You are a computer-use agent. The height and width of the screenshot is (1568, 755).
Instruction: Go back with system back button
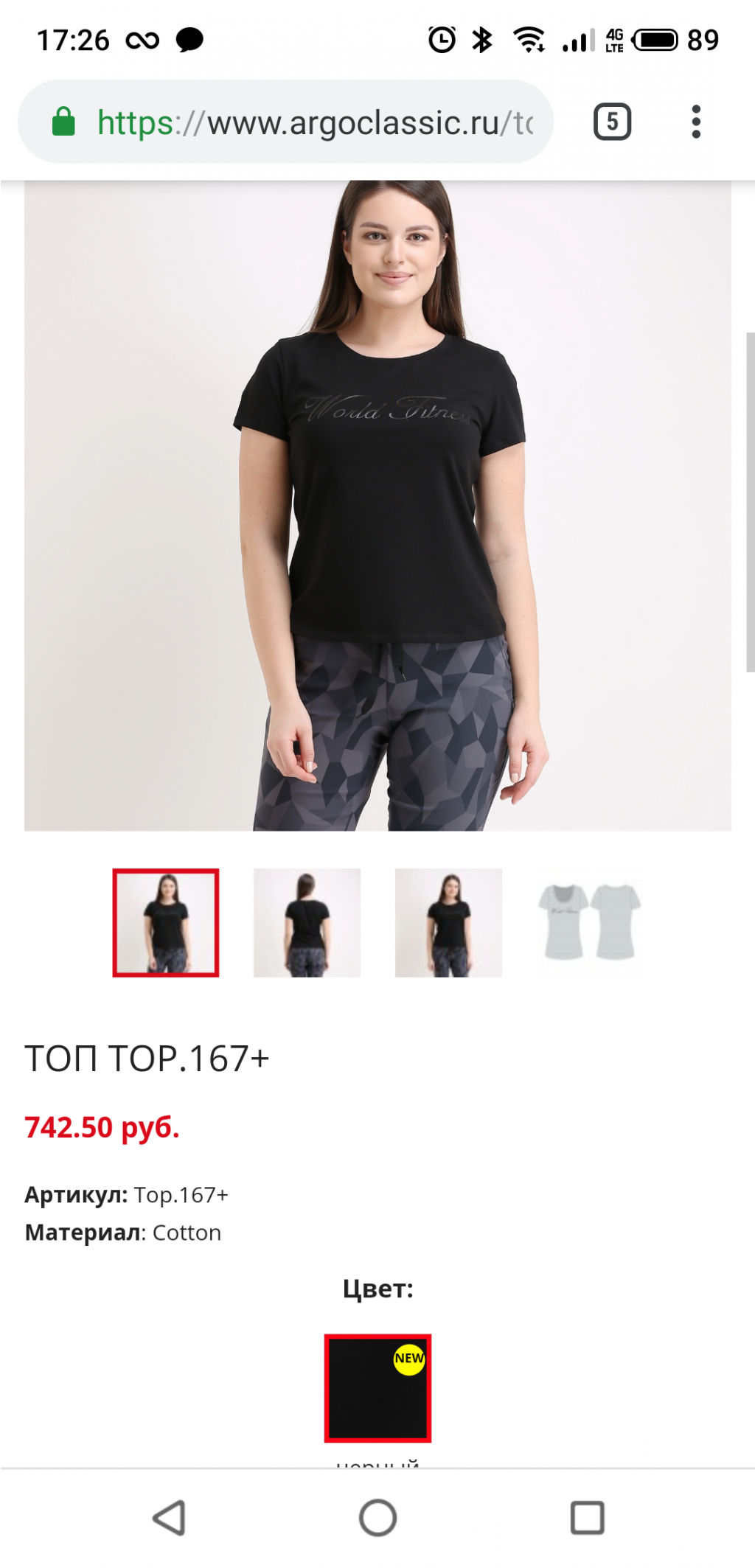click(169, 1518)
